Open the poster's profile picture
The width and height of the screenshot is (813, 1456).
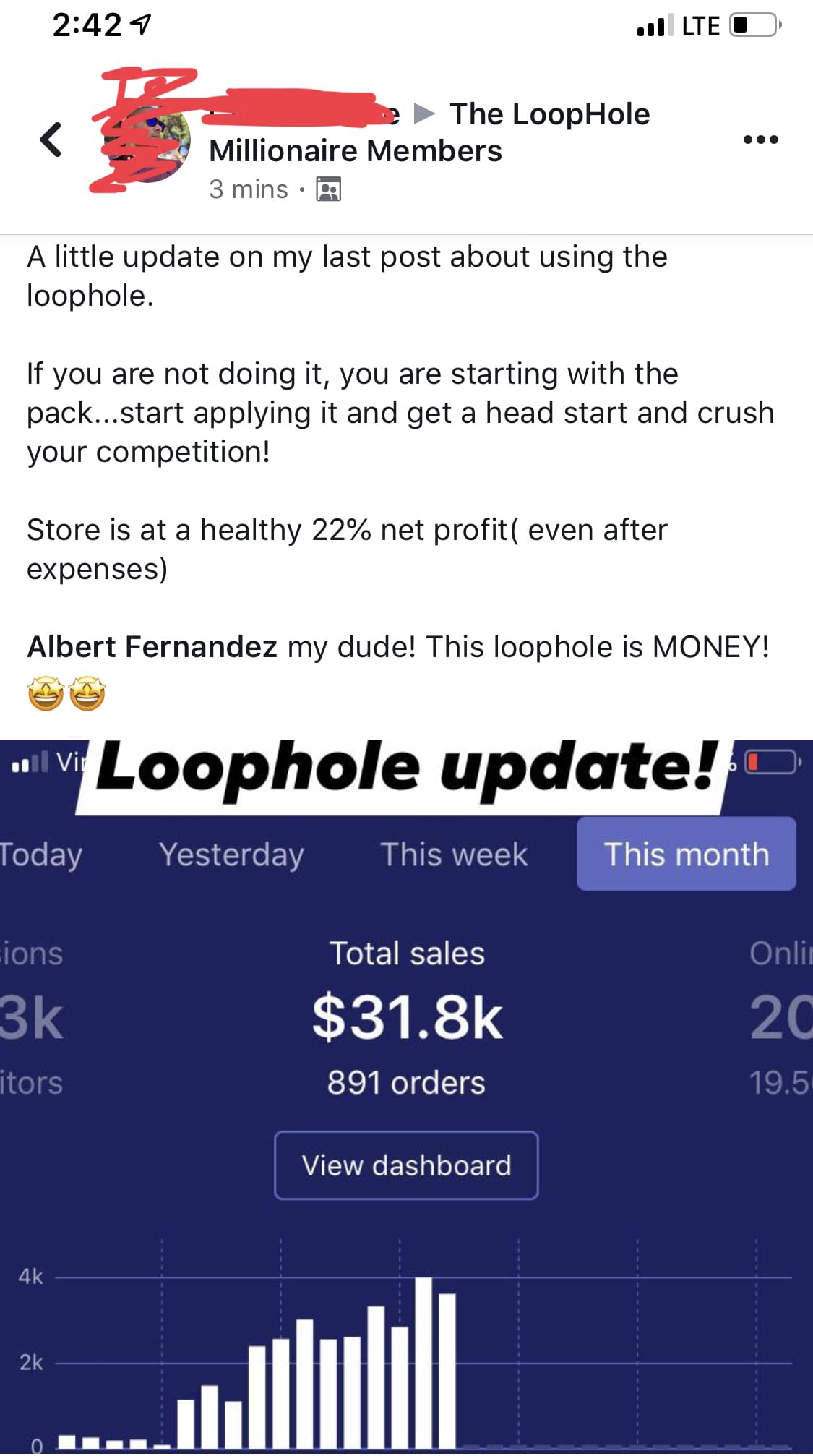coord(148,140)
